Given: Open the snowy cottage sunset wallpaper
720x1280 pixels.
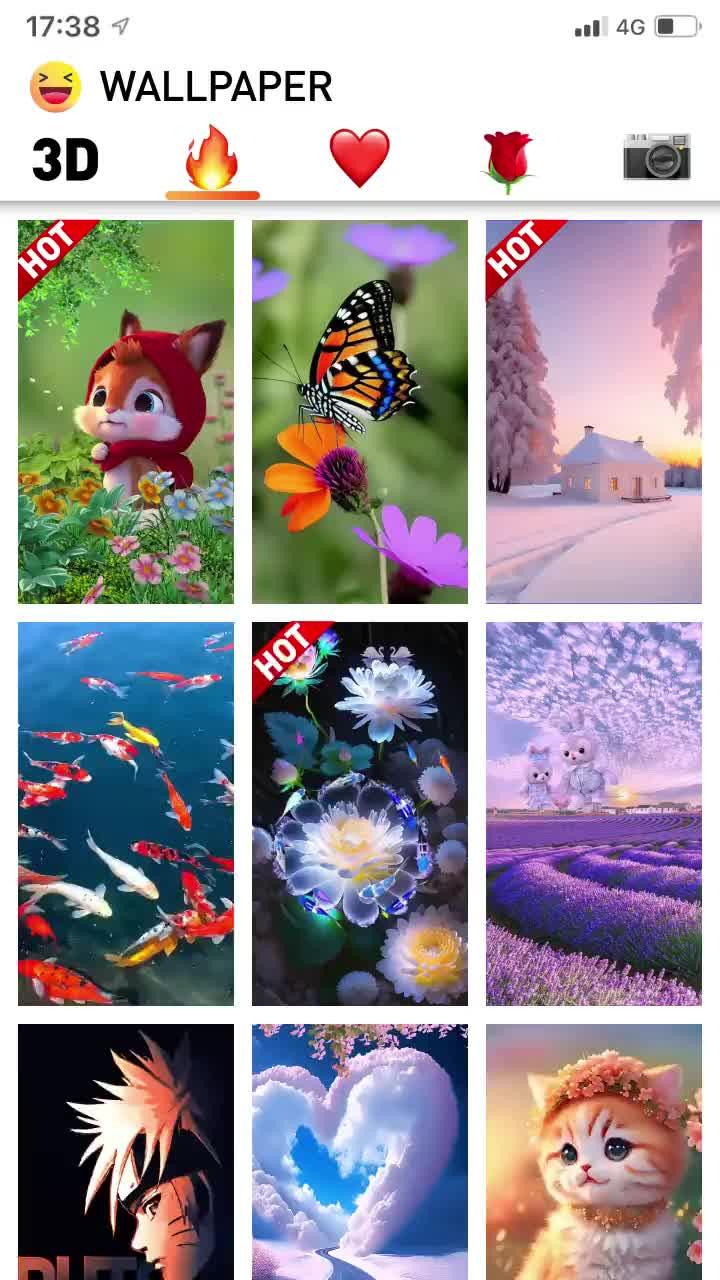Looking at the screenshot, I should click(x=594, y=412).
